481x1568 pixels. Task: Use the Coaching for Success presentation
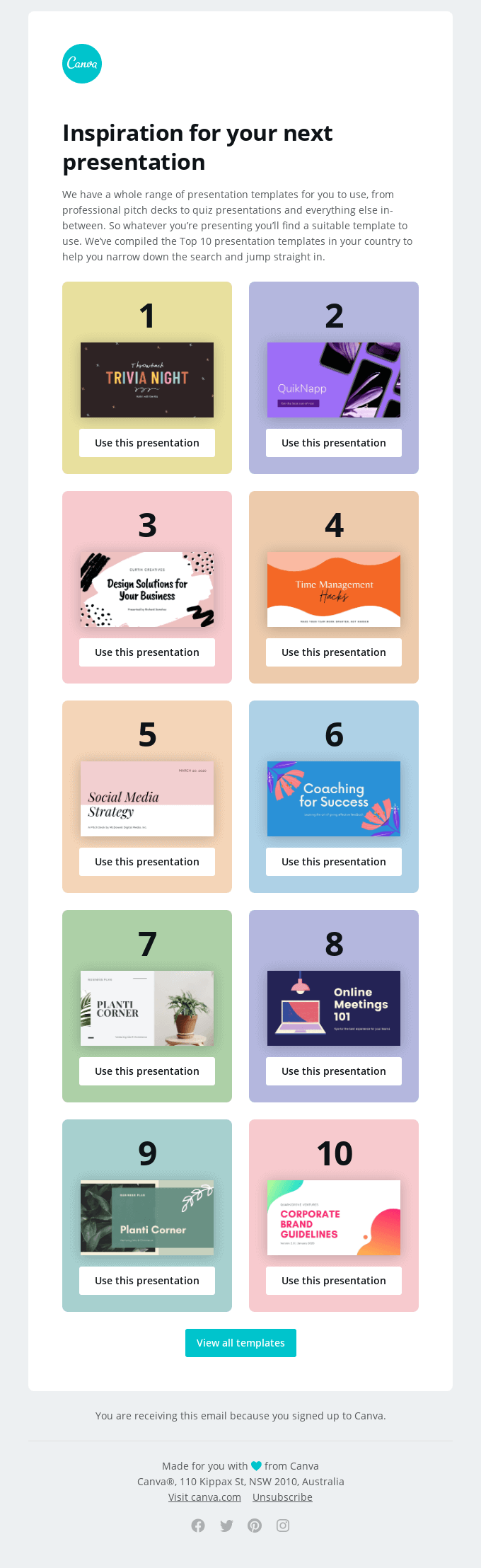click(334, 862)
